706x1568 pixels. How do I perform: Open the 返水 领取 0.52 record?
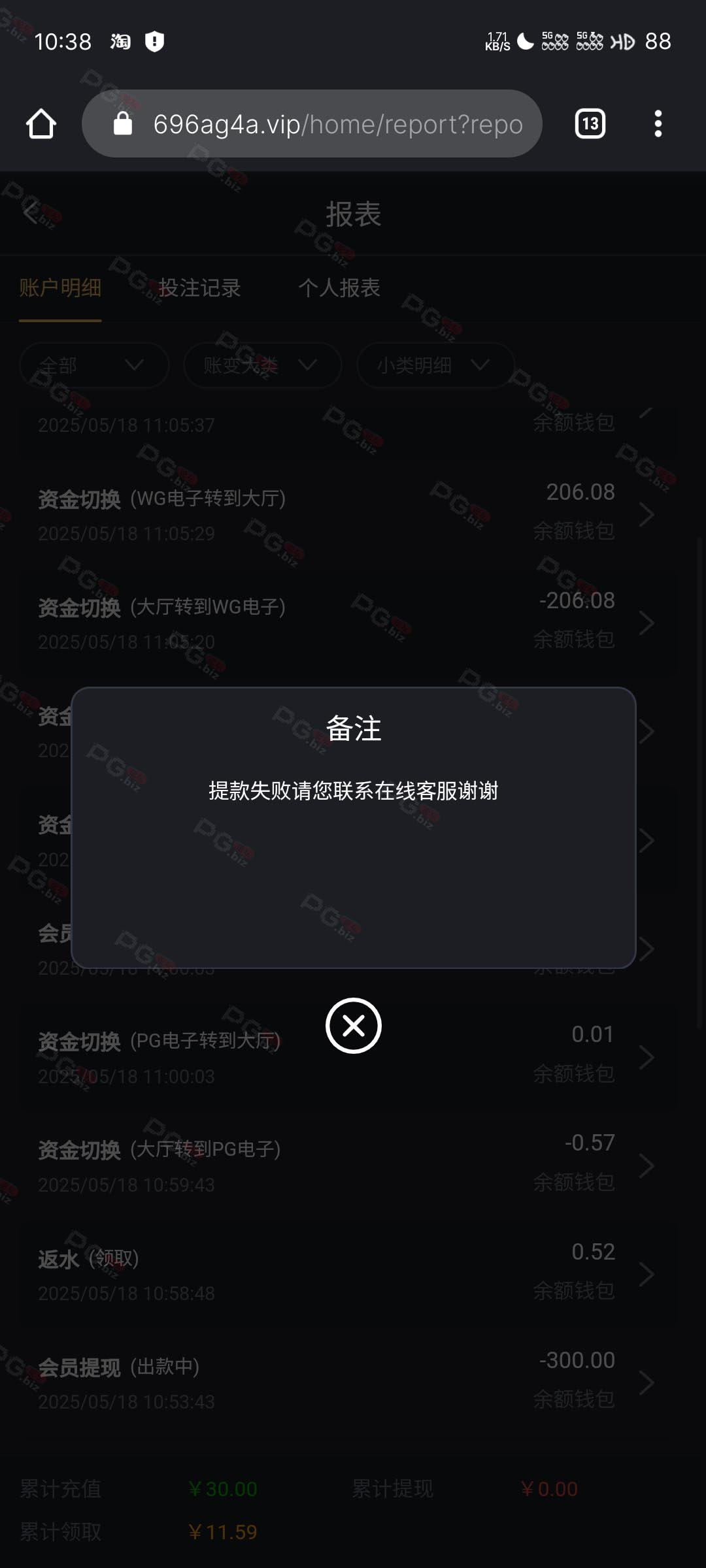click(348, 1273)
